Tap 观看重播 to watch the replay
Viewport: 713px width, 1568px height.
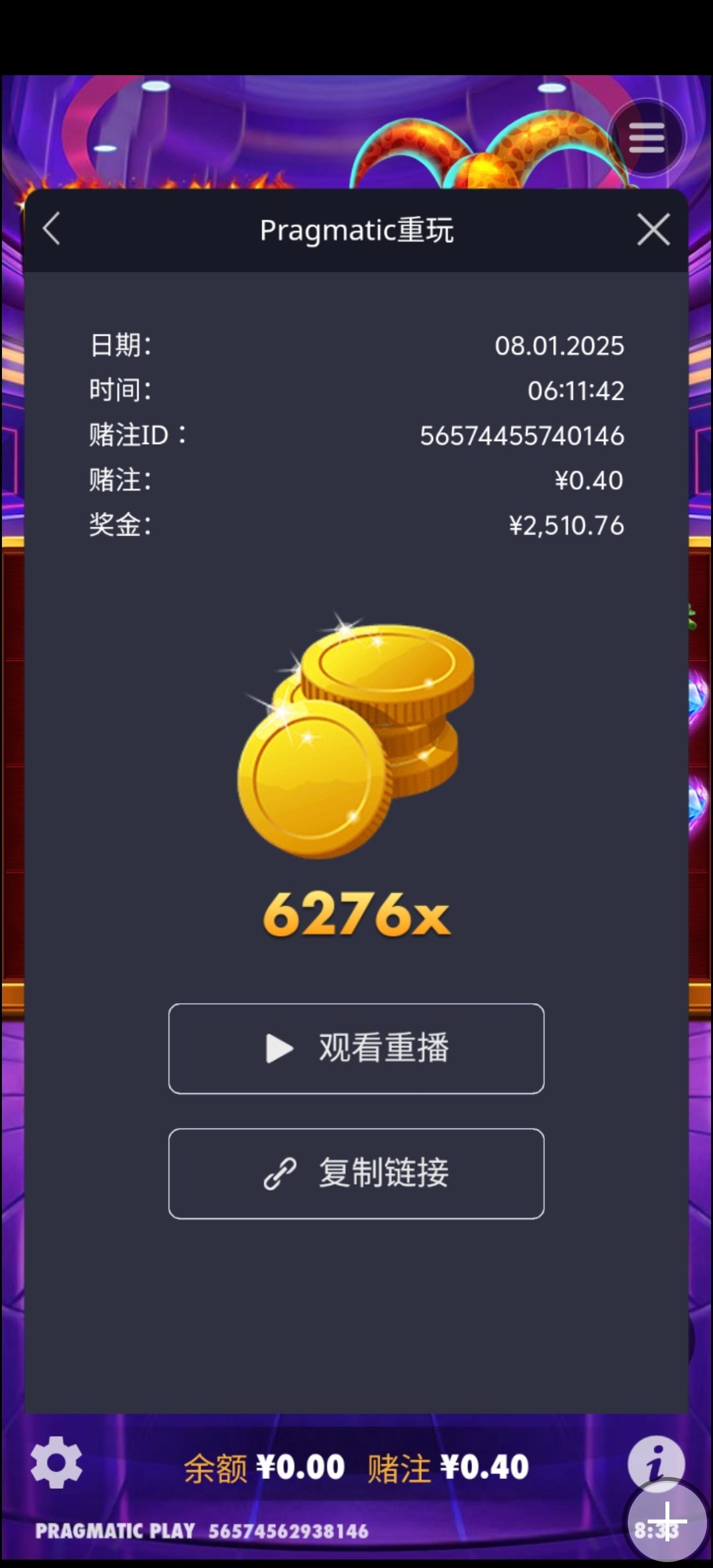coord(356,1049)
